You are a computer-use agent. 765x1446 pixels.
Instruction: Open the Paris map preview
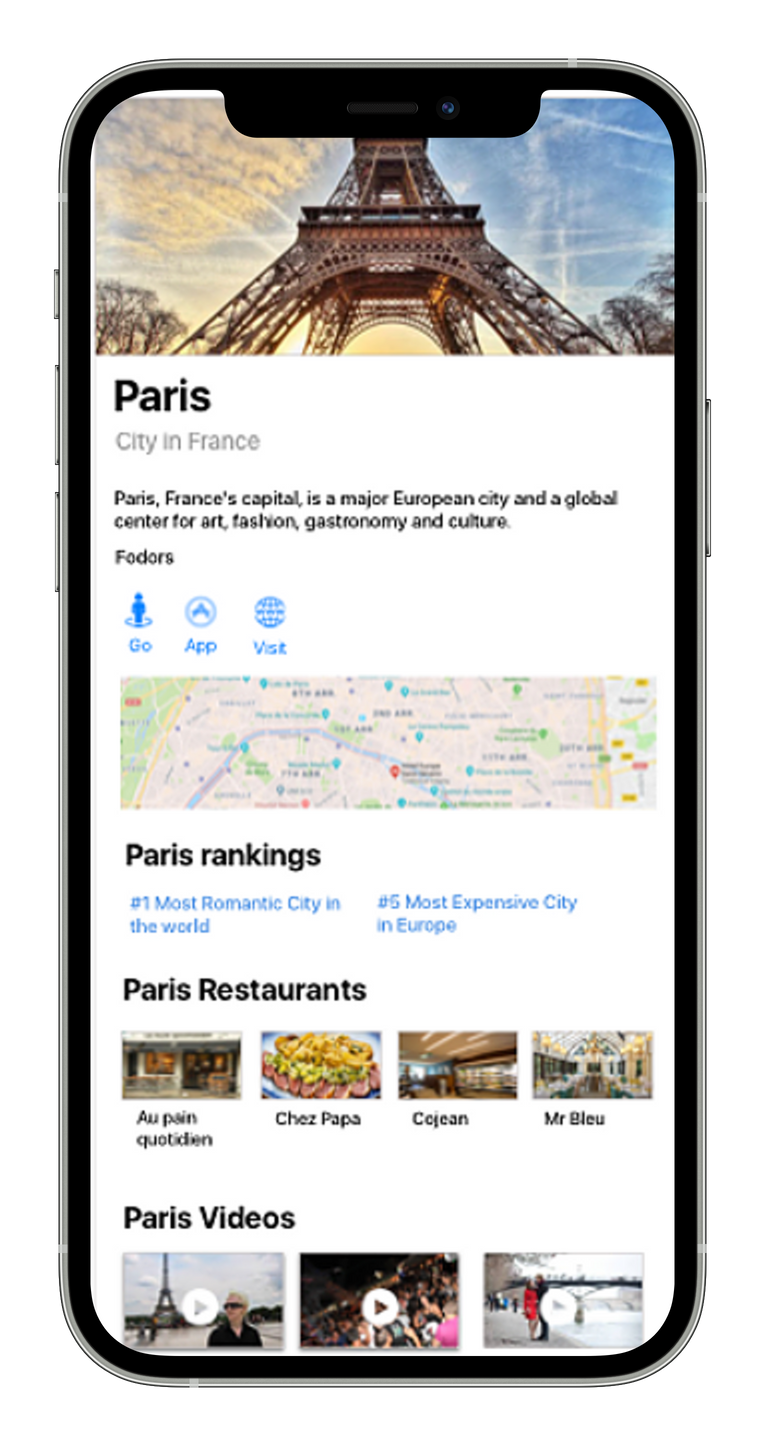[x=388, y=742]
